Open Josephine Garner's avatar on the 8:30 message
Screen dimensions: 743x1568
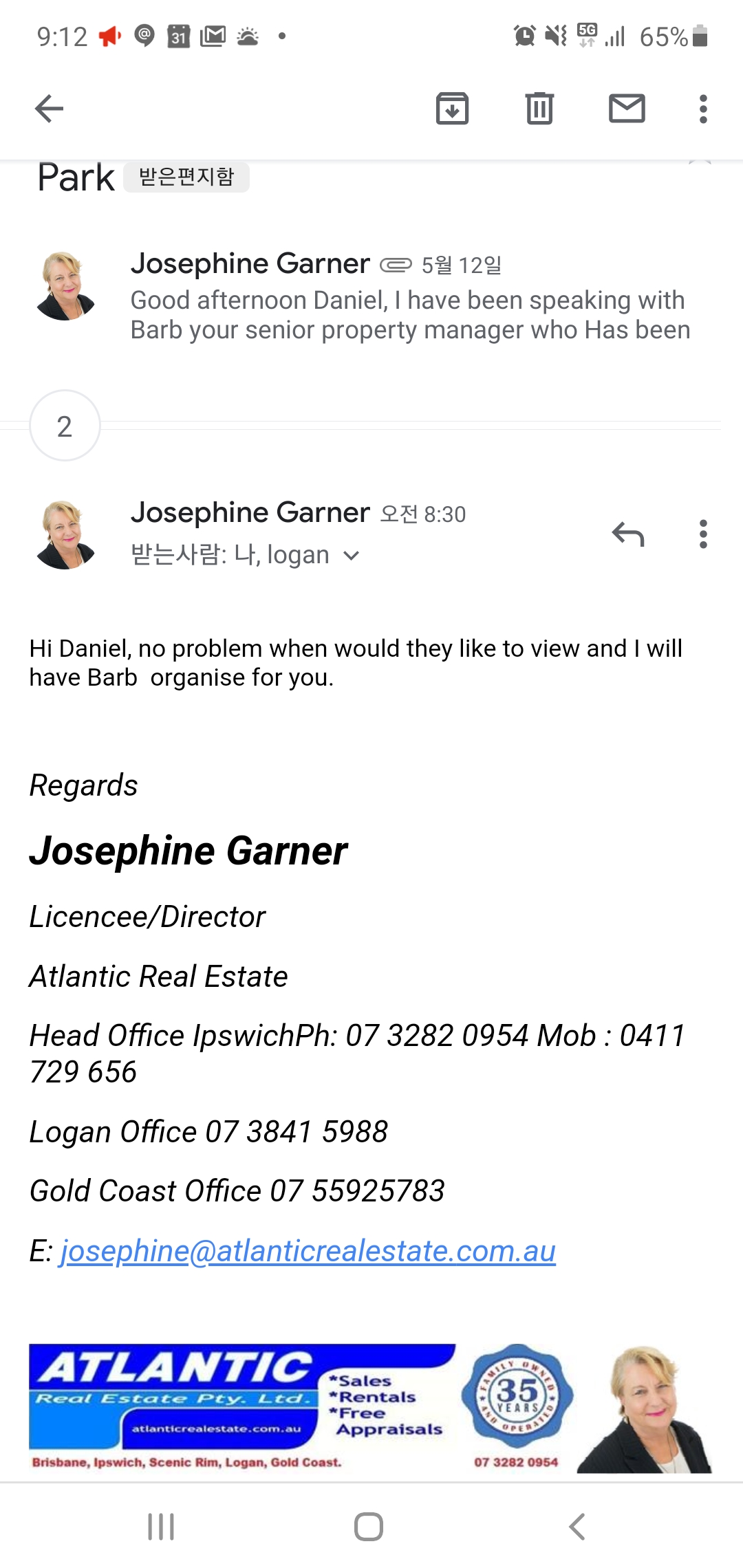pos(65,535)
